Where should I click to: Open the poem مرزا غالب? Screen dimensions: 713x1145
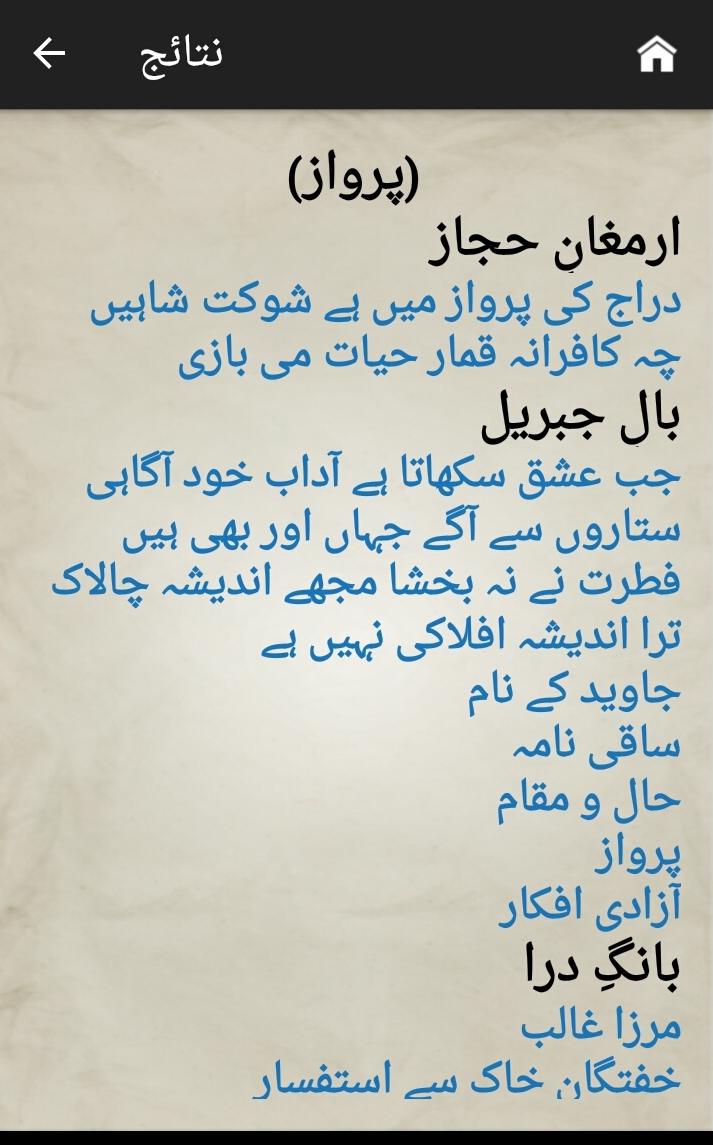[601, 1026]
